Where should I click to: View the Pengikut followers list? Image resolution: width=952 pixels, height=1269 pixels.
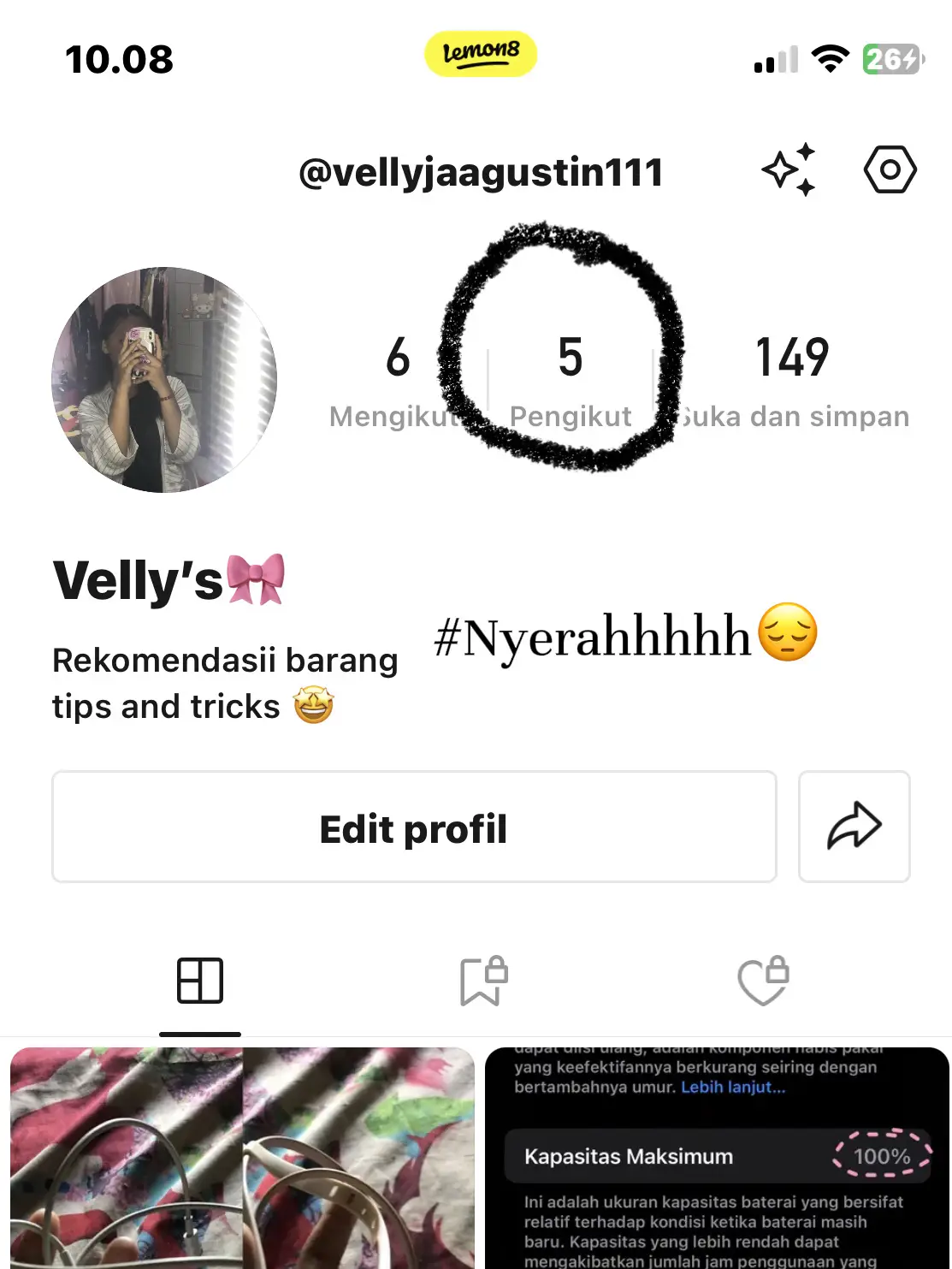pyautogui.click(x=571, y=381)
